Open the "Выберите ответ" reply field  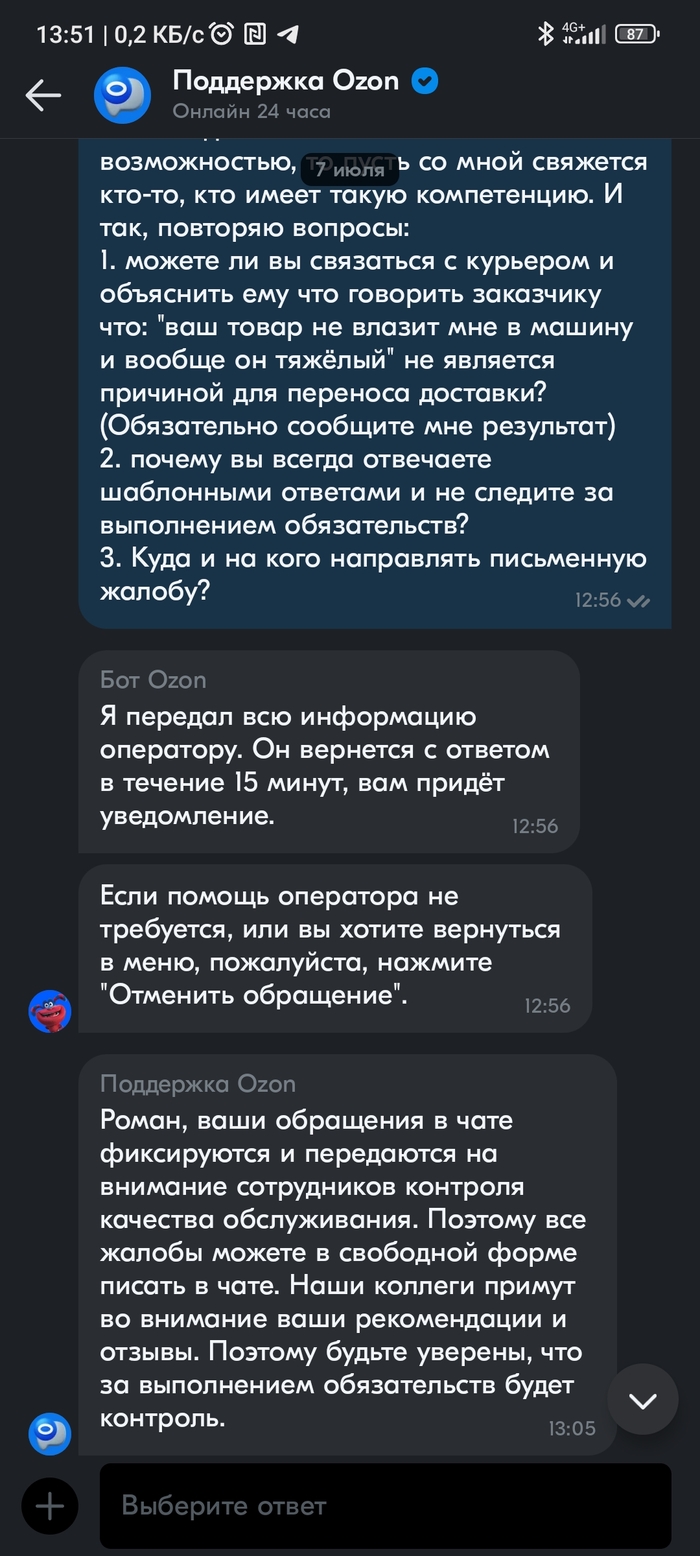385,1505
